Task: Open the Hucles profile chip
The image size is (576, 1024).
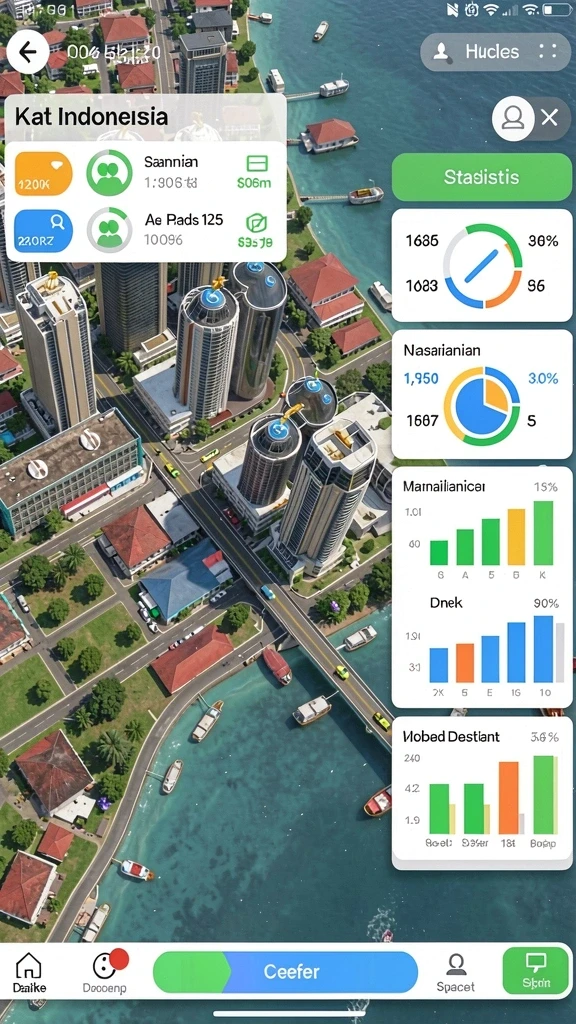Action: (495, 52)
